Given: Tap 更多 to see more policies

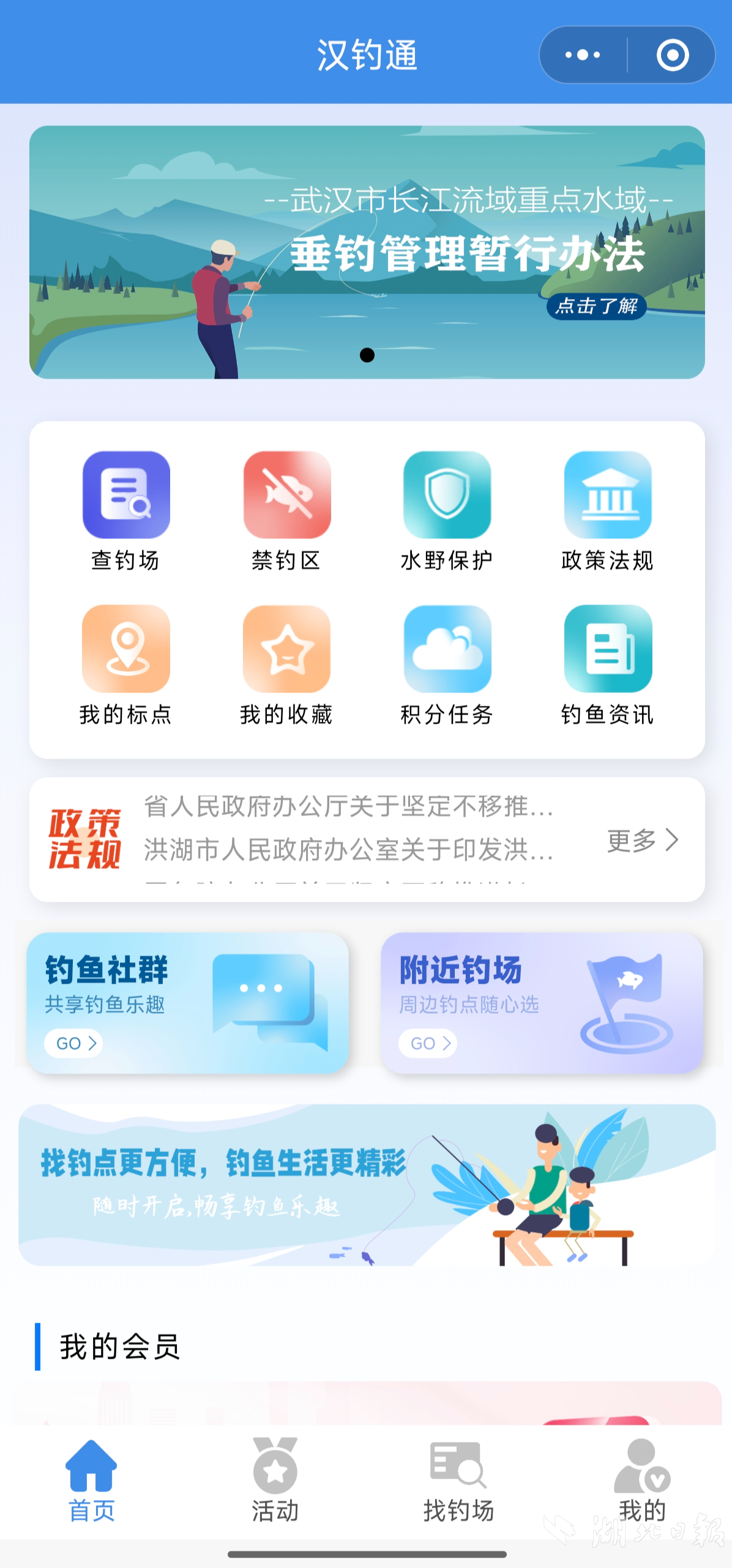Looking at the screenshot, I should click(642, 841).
